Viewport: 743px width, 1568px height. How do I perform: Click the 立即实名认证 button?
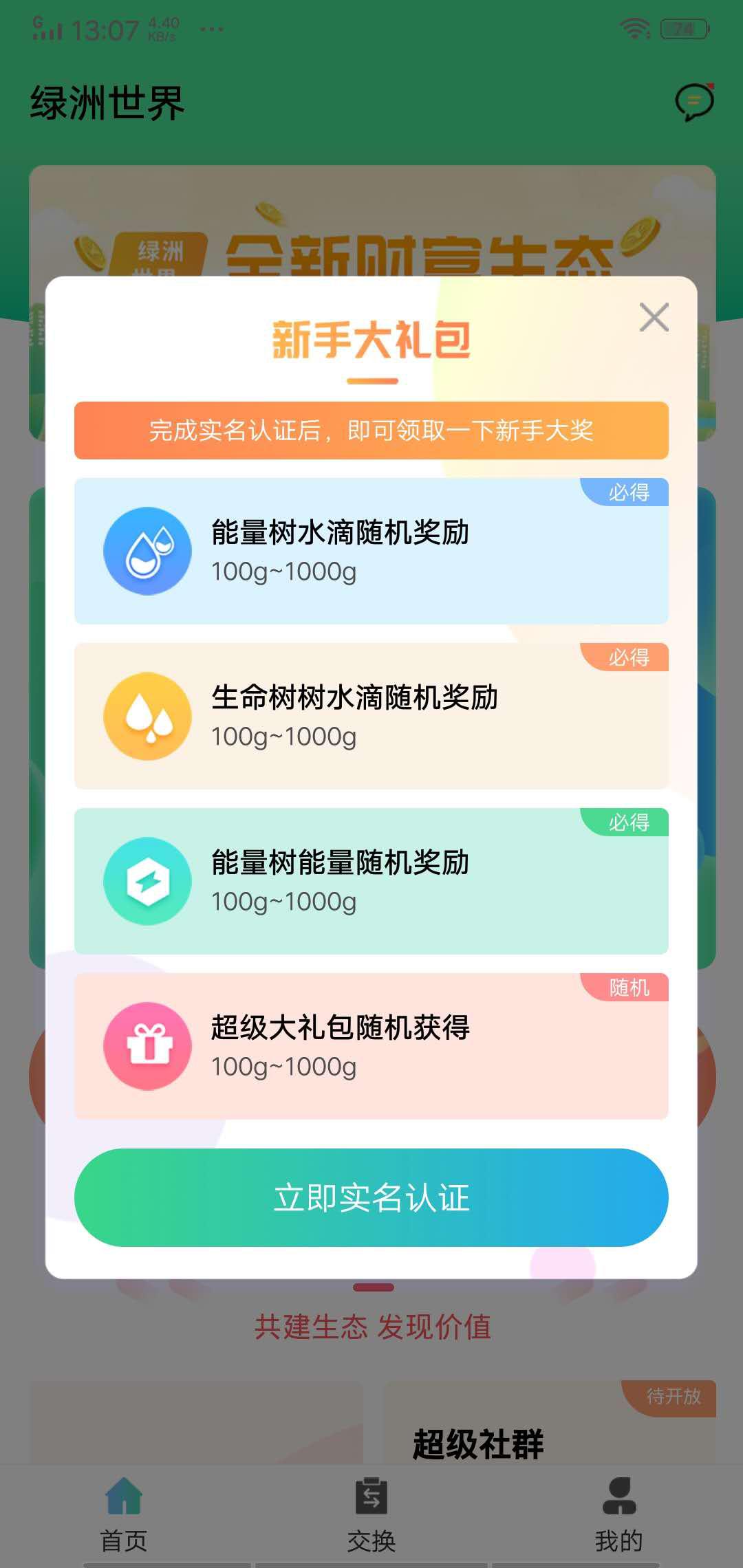371,1198
